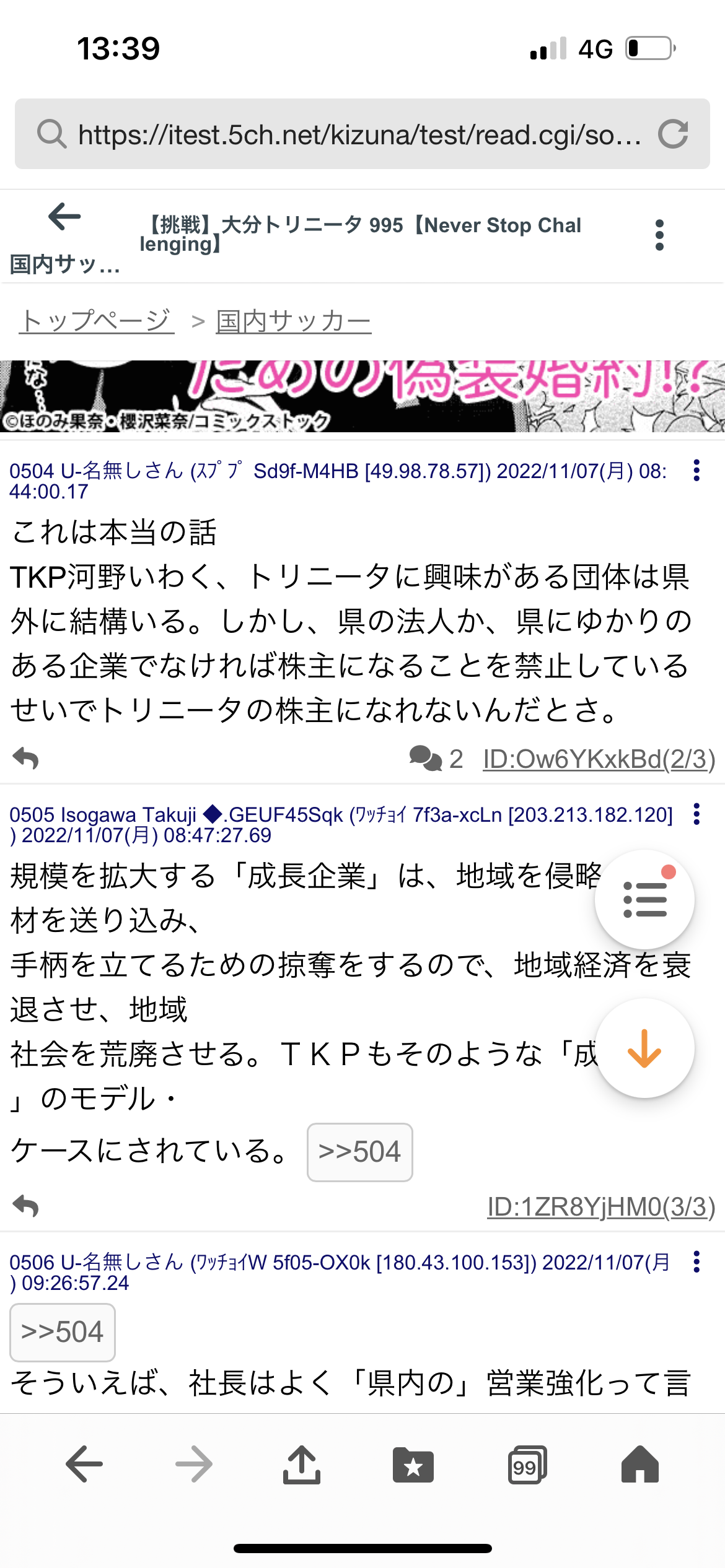Screen dimensions: 725x1568
Task: Open ID:Ow6YKxkBd(2/3) poster link
Action: coord(599,759)
